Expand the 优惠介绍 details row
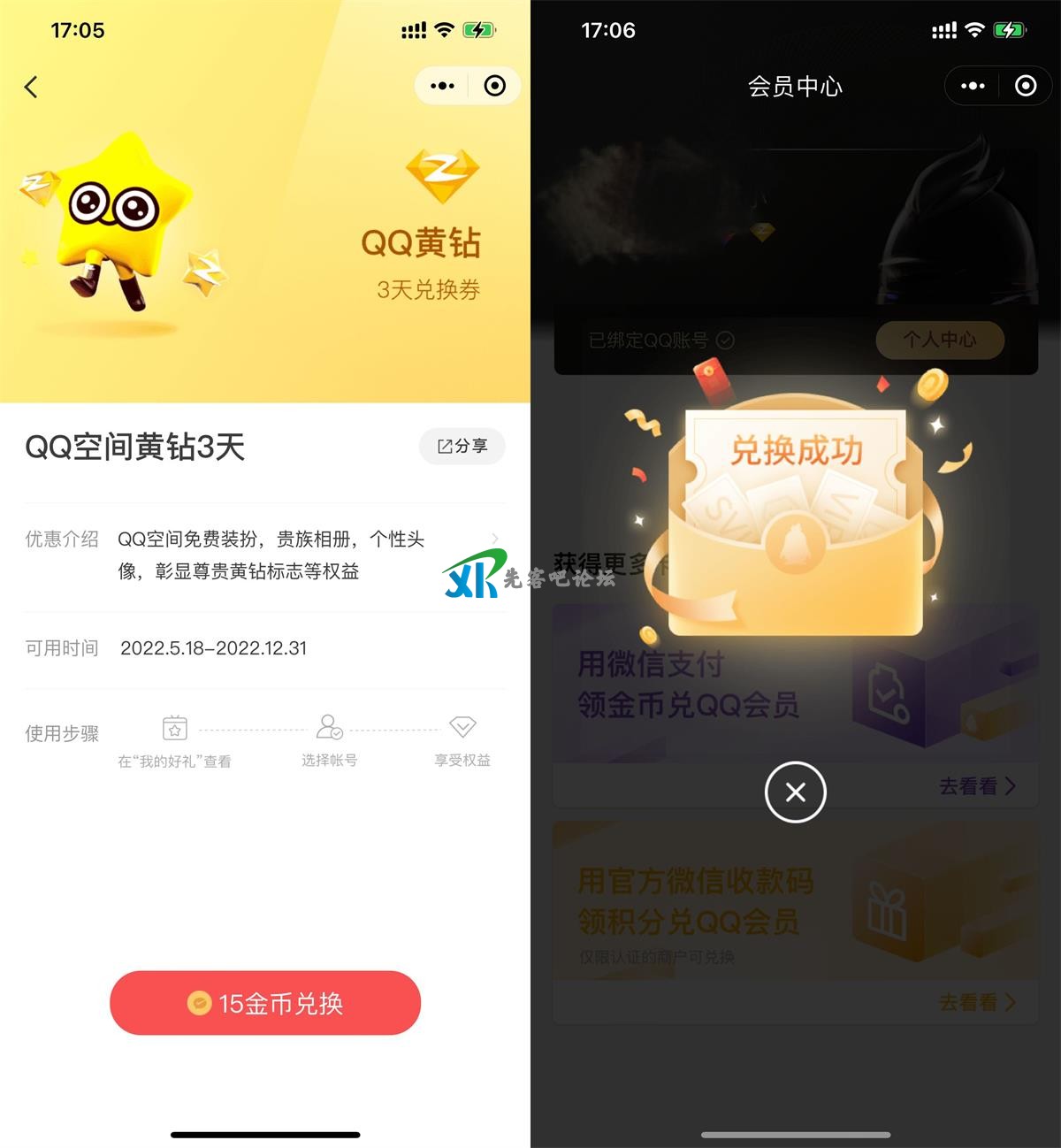This screenshot has height=1148, width=1061. click(x=494, y=539)
